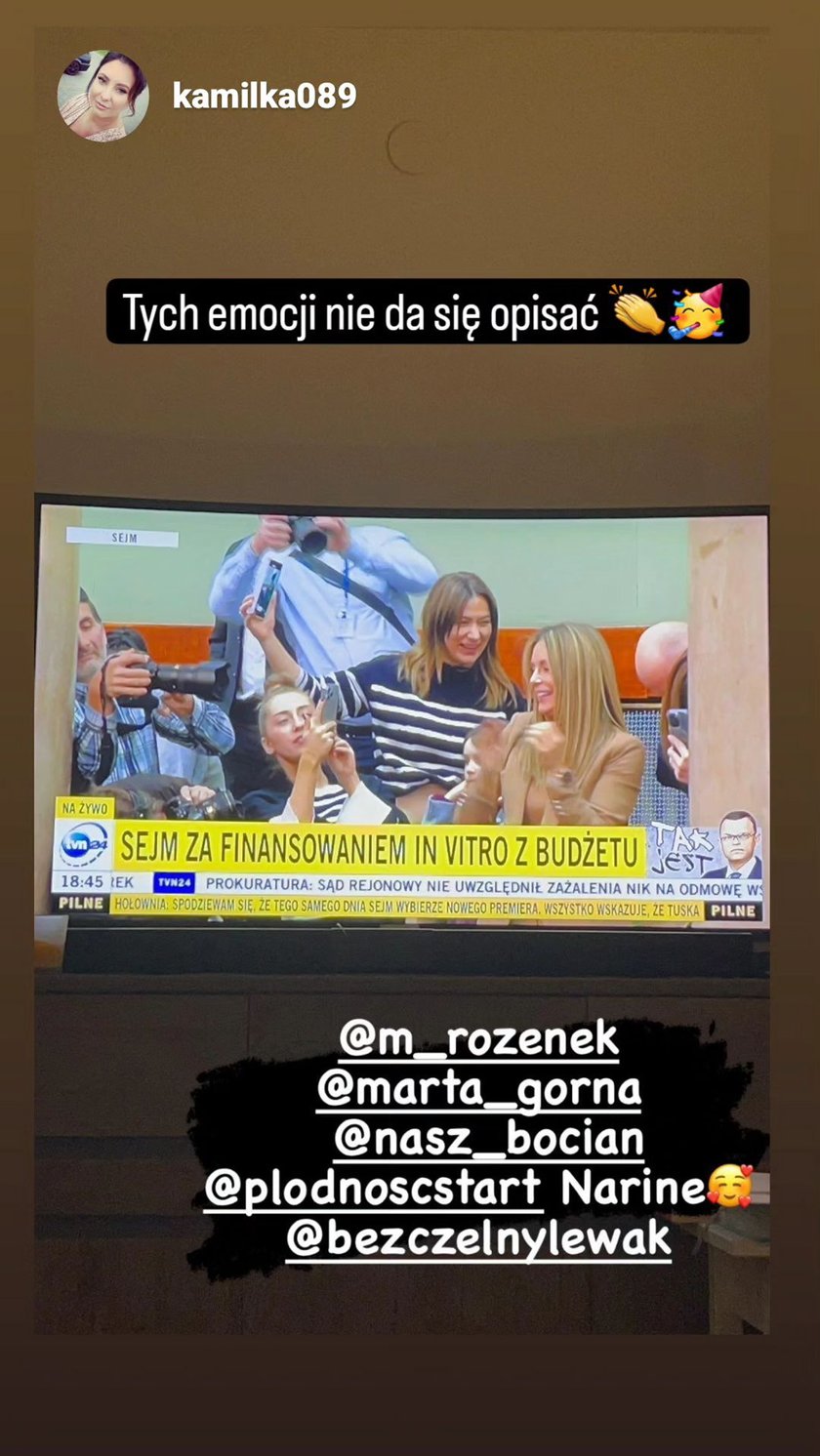This screenshot has width=820, height=1456.
Task: Open the @m_rozenek mention
Action: click(x=478, y=1042)
